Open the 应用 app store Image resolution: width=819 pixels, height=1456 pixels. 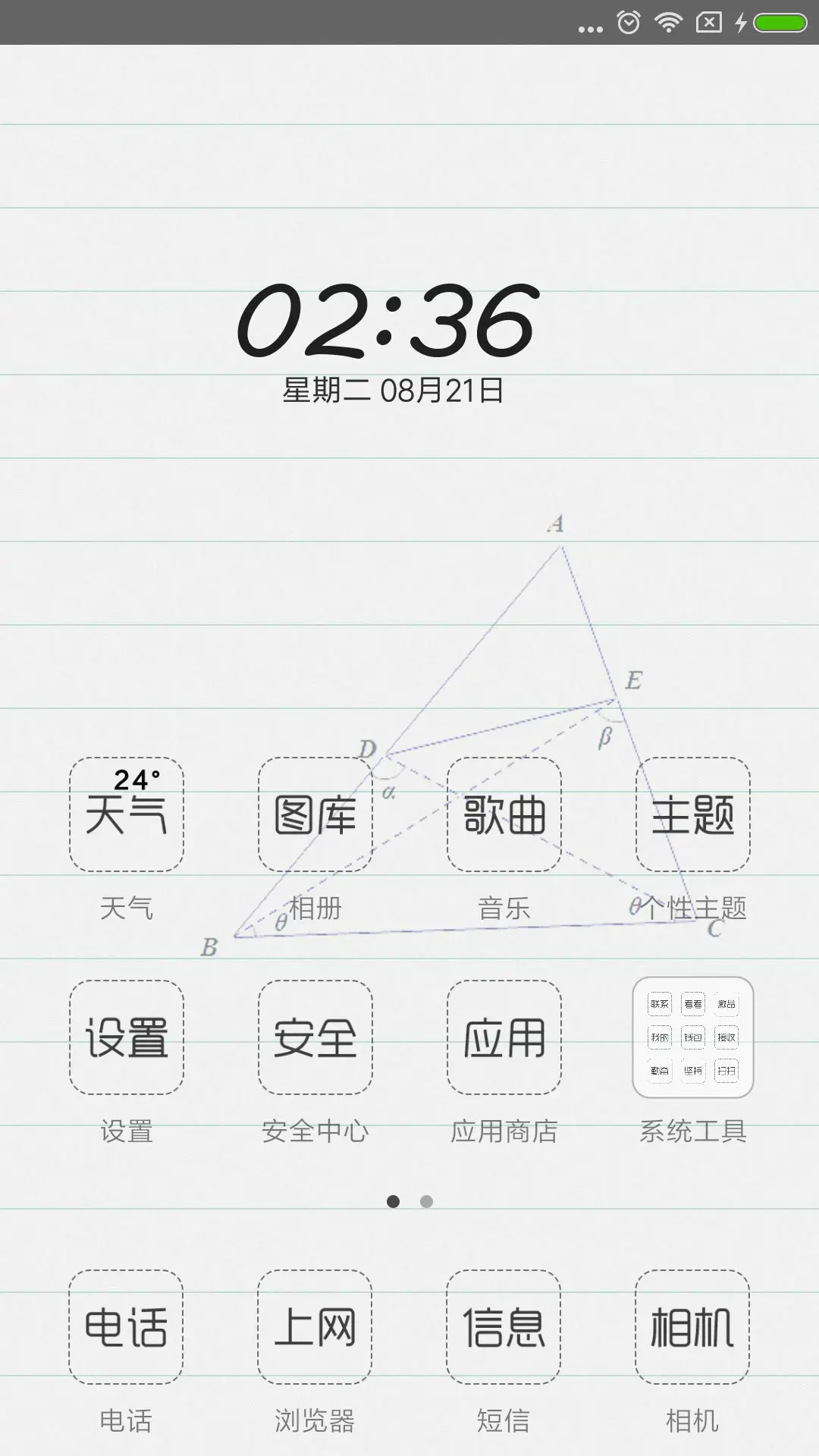pyautogui.click(x=504, y=1039)
